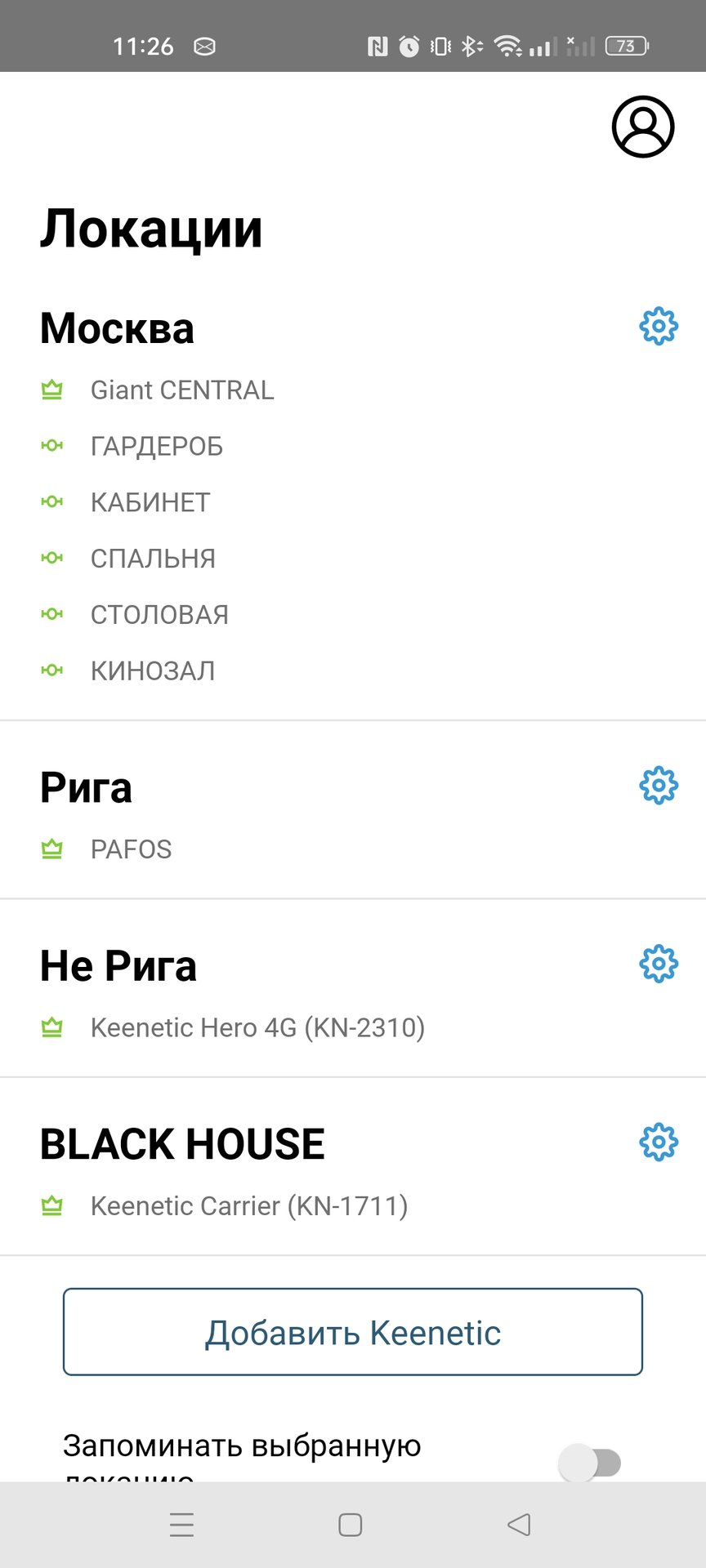Open settings gear for BLACK HOUSE location
Image resolution: width=706 pixels, height=1568 pixels.
point(658,1142)
